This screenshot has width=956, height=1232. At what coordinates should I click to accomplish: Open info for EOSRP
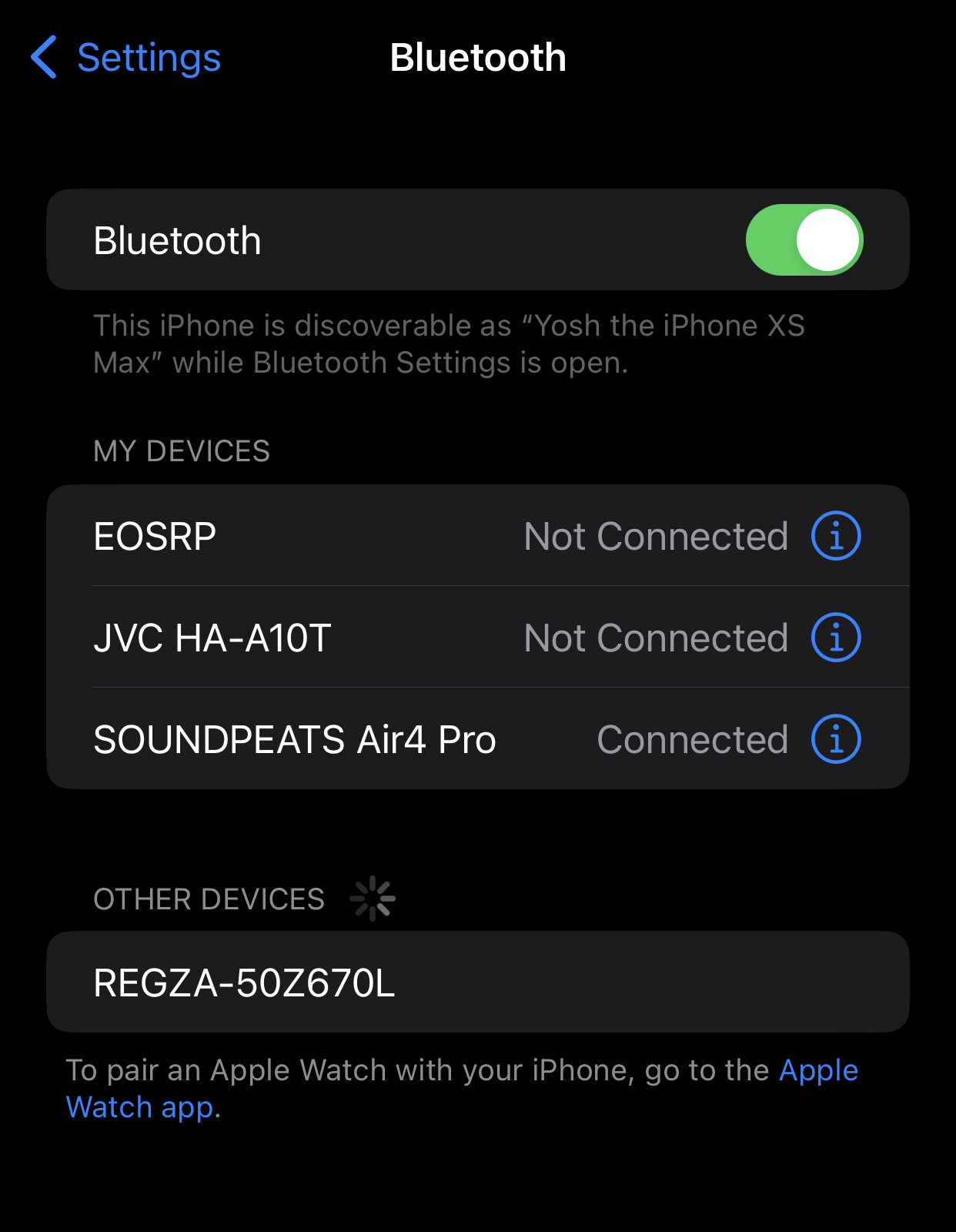(x=836, y=536)
